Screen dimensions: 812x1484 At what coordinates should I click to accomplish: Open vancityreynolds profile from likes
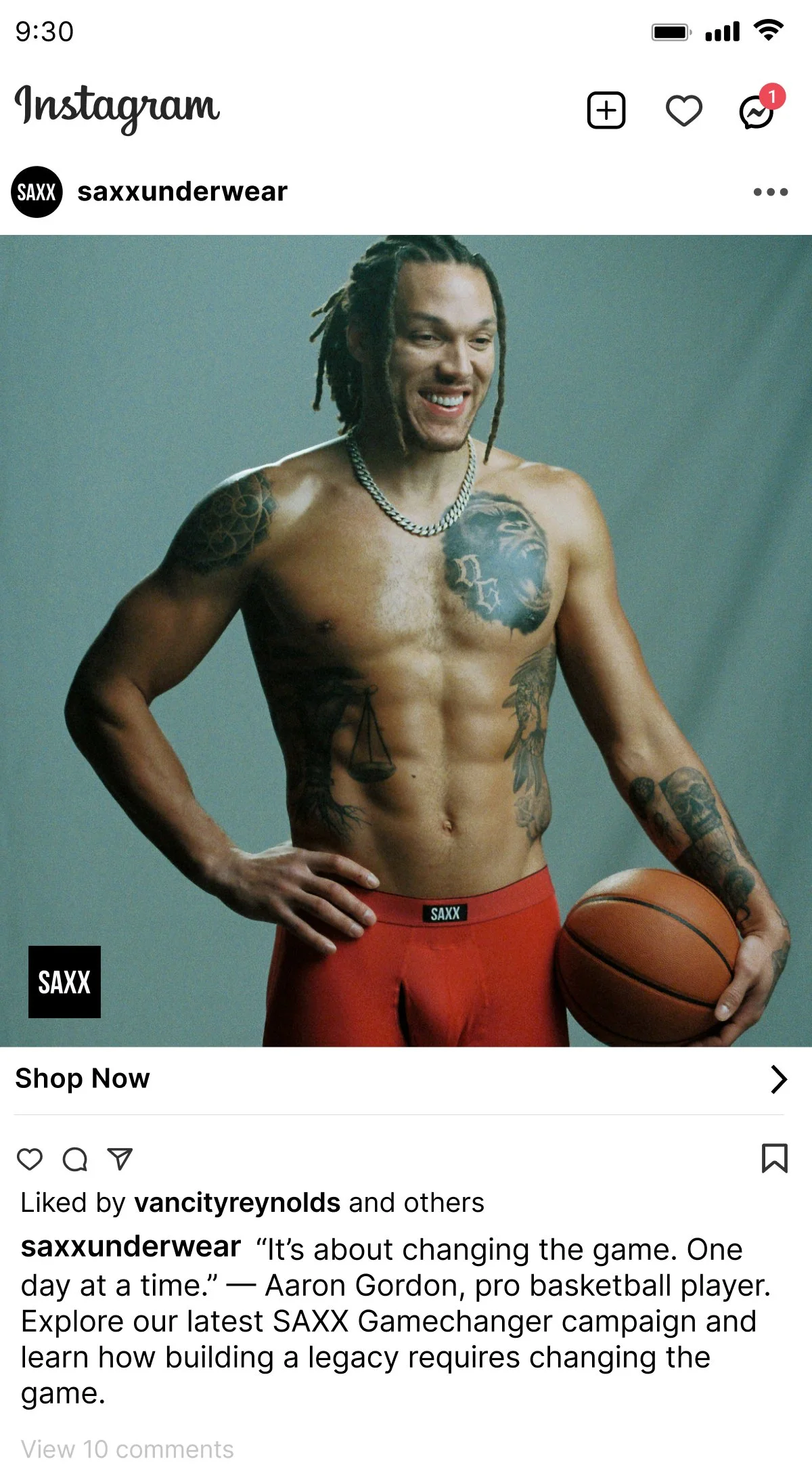pyautogui.click(x=237, y=1202)
